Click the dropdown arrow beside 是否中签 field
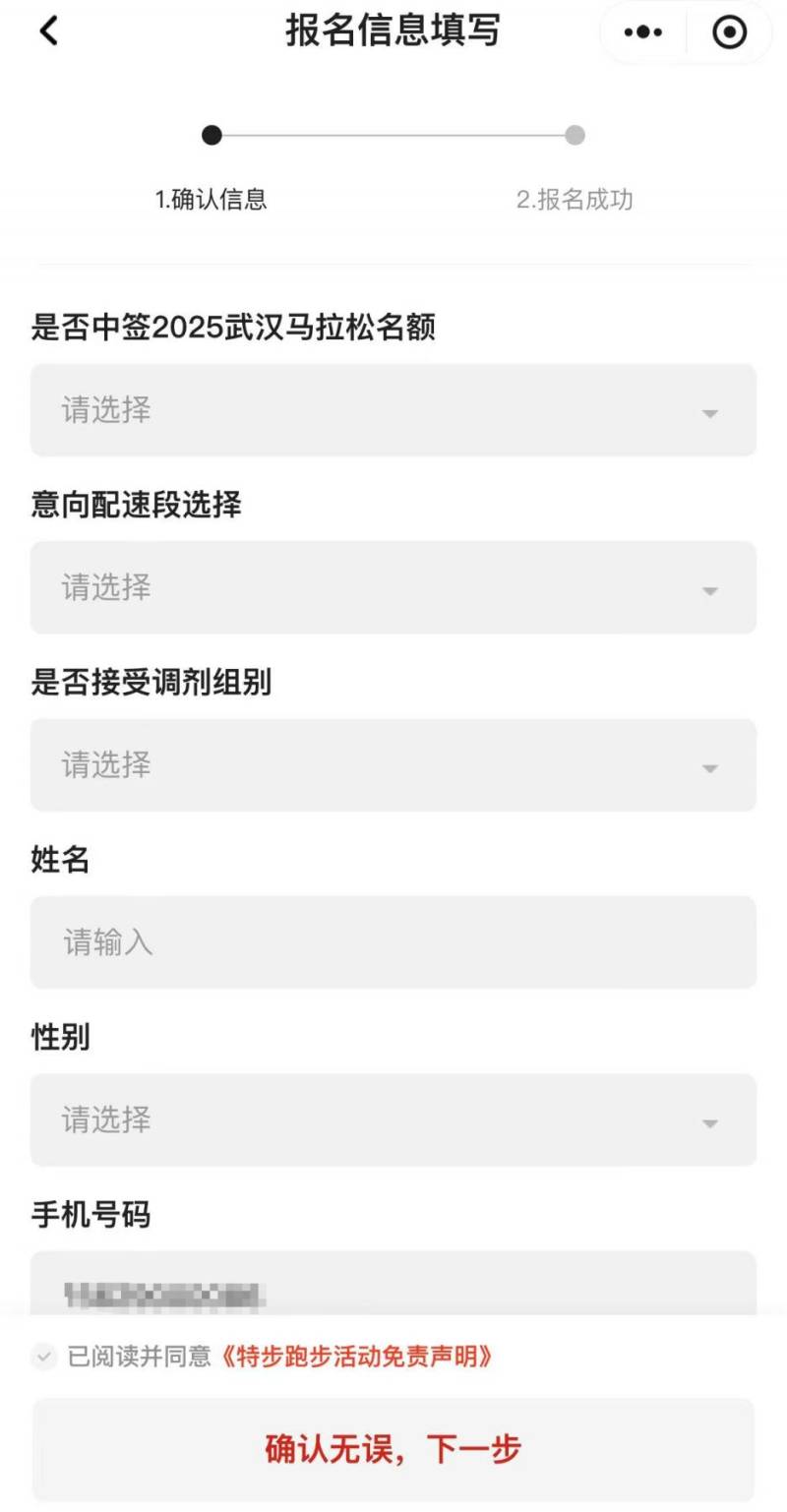 click(709, 413)
